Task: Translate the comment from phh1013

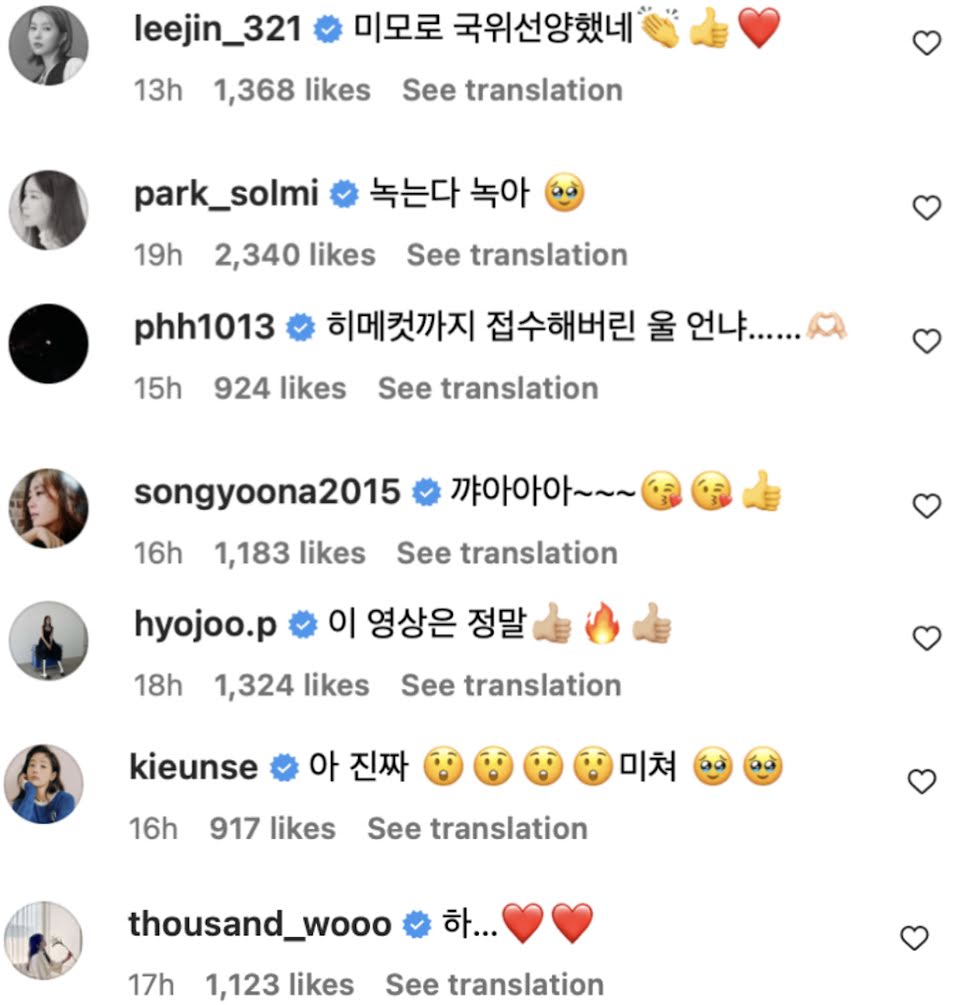Action: [x=488, y=388]
